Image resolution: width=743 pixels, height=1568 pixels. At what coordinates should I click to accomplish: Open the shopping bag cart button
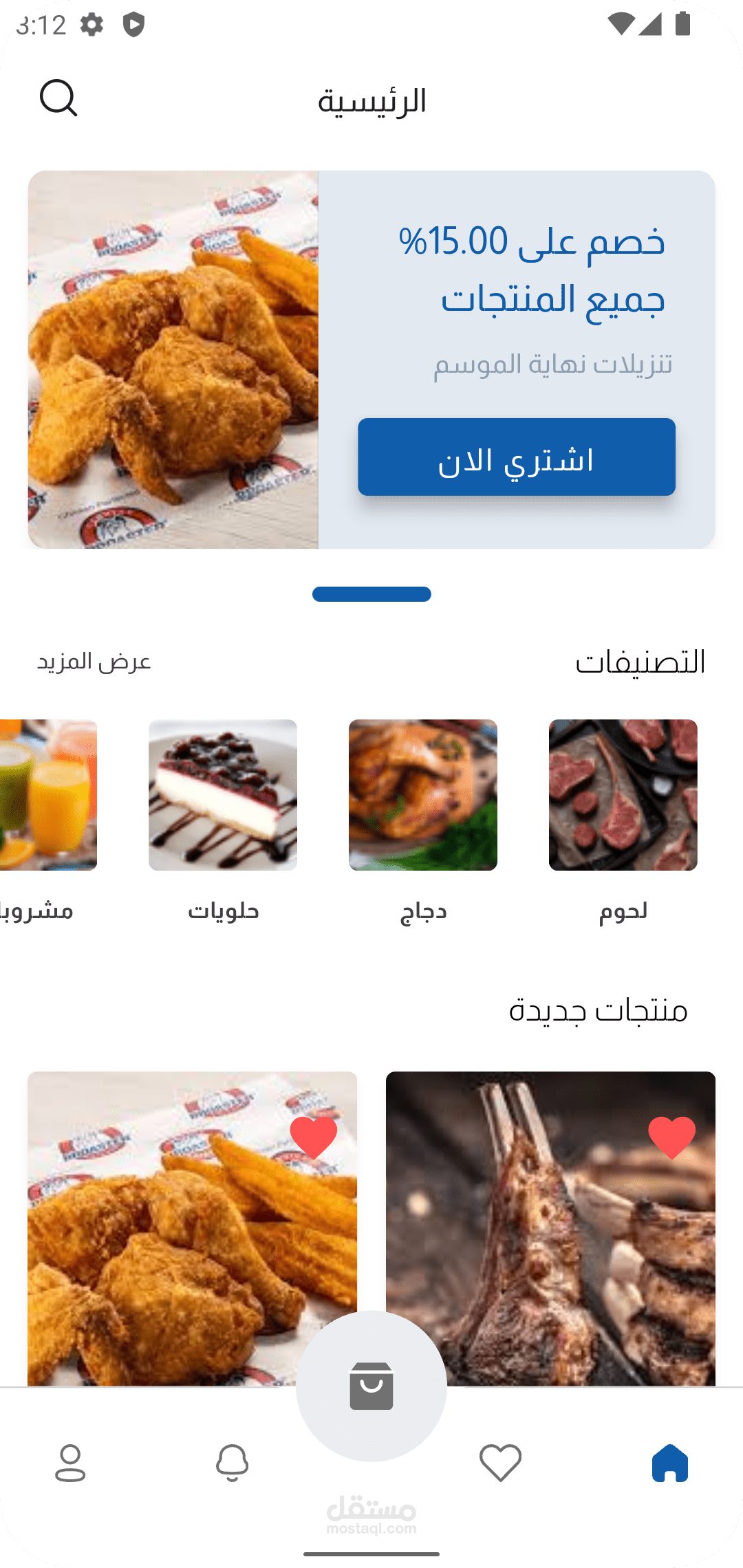point(371,1386)
